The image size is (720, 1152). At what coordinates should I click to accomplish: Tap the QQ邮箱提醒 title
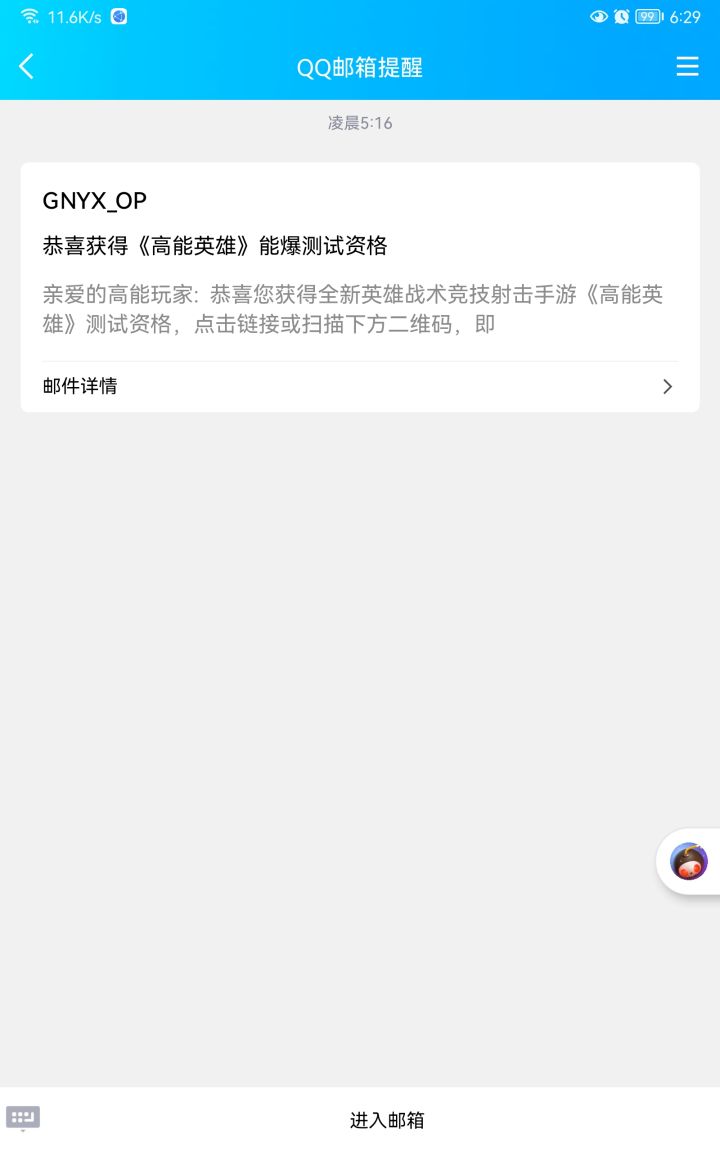[x=360, y=66]
